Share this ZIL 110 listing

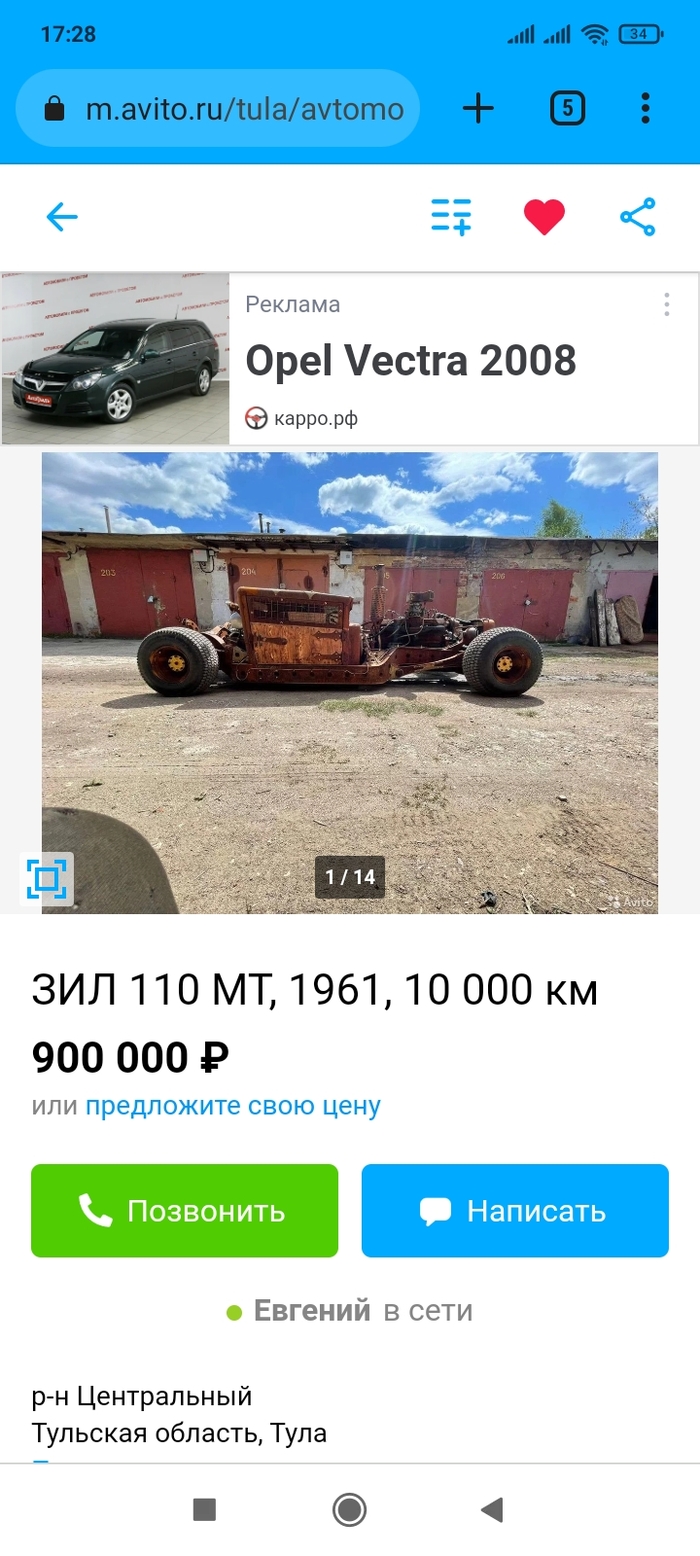[x=637, y=217]
